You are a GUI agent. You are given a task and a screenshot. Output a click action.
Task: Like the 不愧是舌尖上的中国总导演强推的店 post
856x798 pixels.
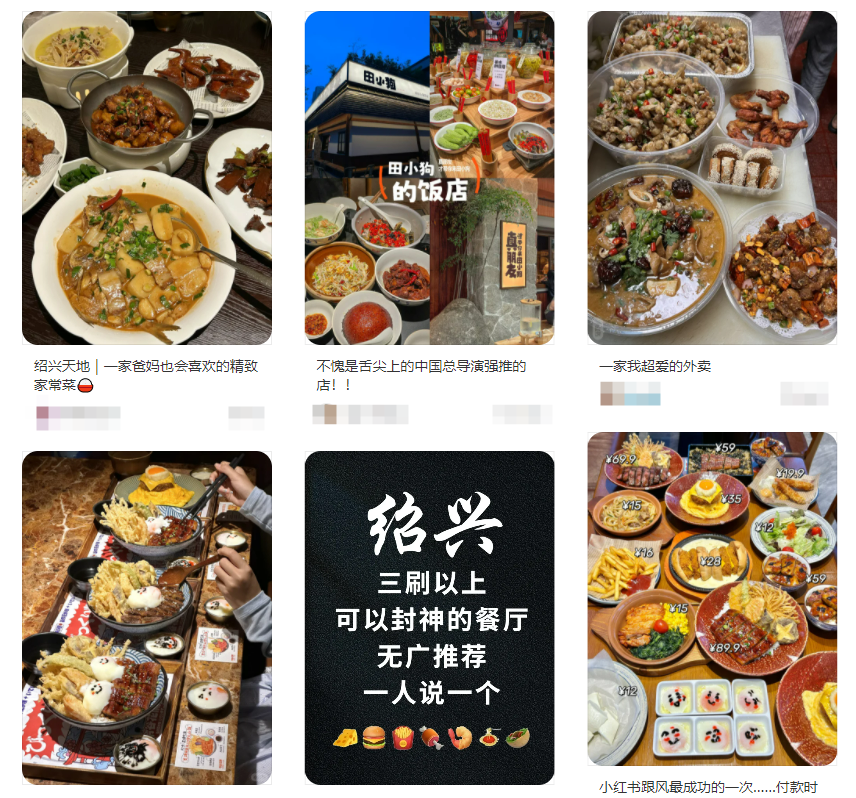tap(521, 414)
